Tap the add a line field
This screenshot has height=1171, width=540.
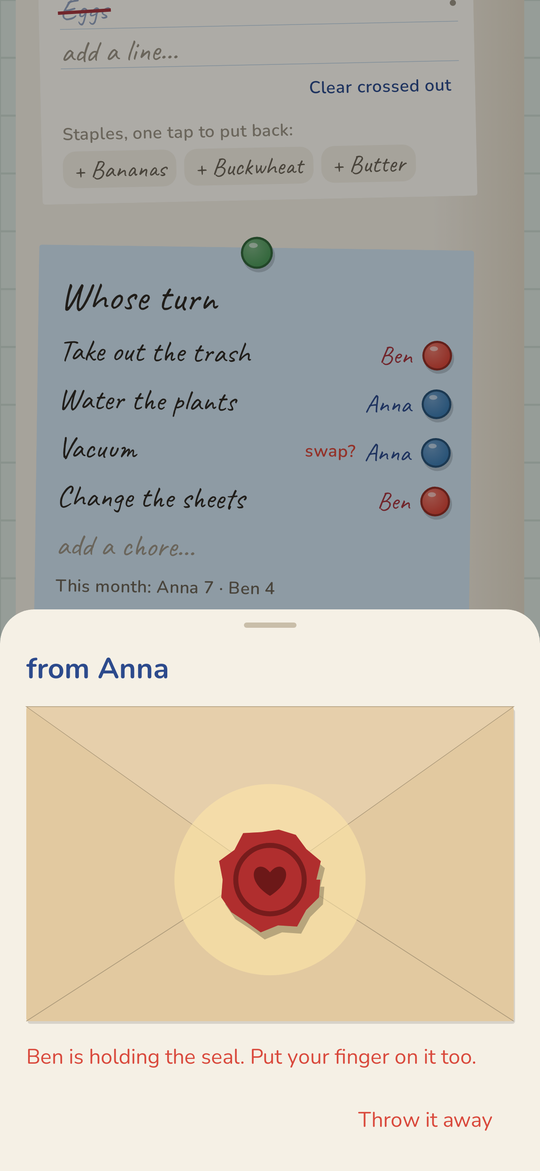pyautogui.click(x=259, y=52)
